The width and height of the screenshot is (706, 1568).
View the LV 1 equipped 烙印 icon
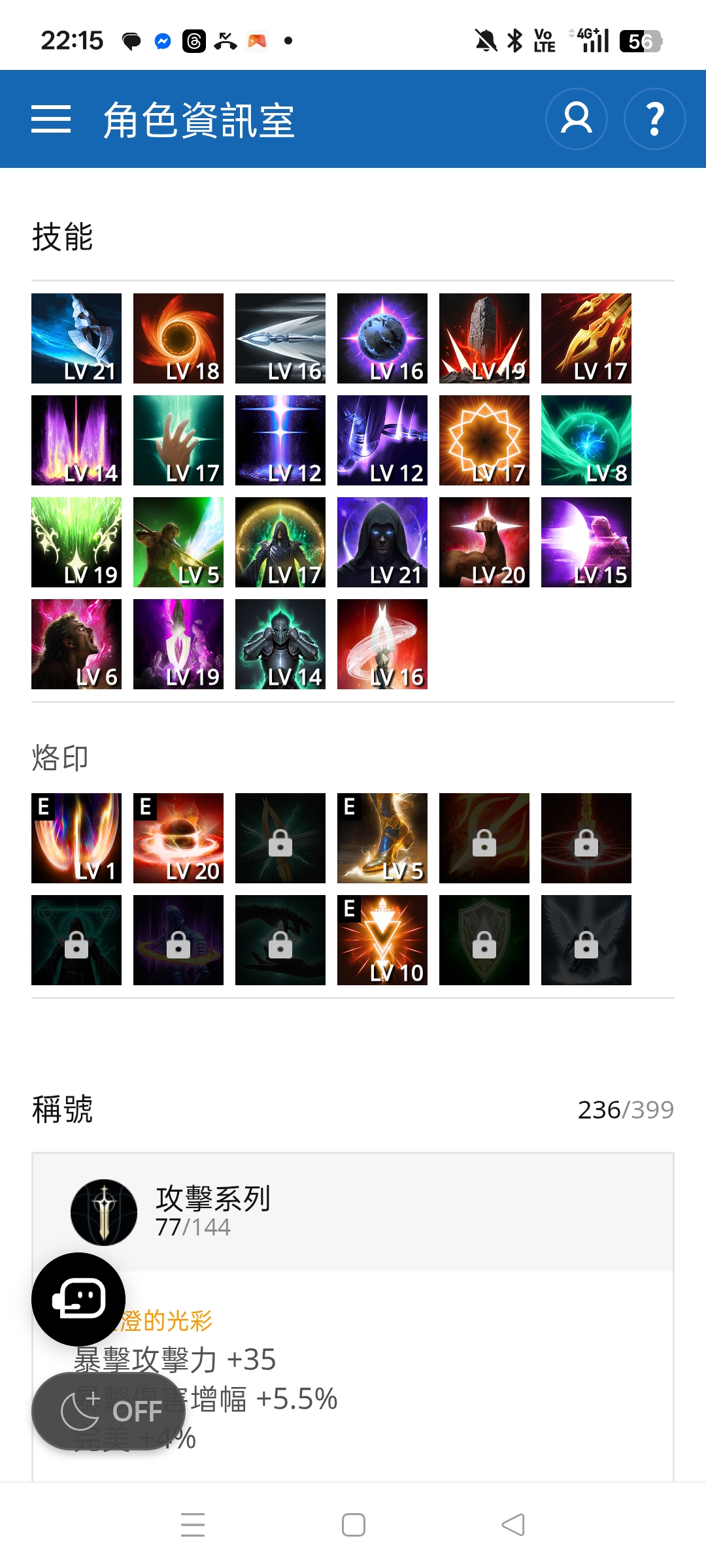pyautogui.click(x=76, y=838)
